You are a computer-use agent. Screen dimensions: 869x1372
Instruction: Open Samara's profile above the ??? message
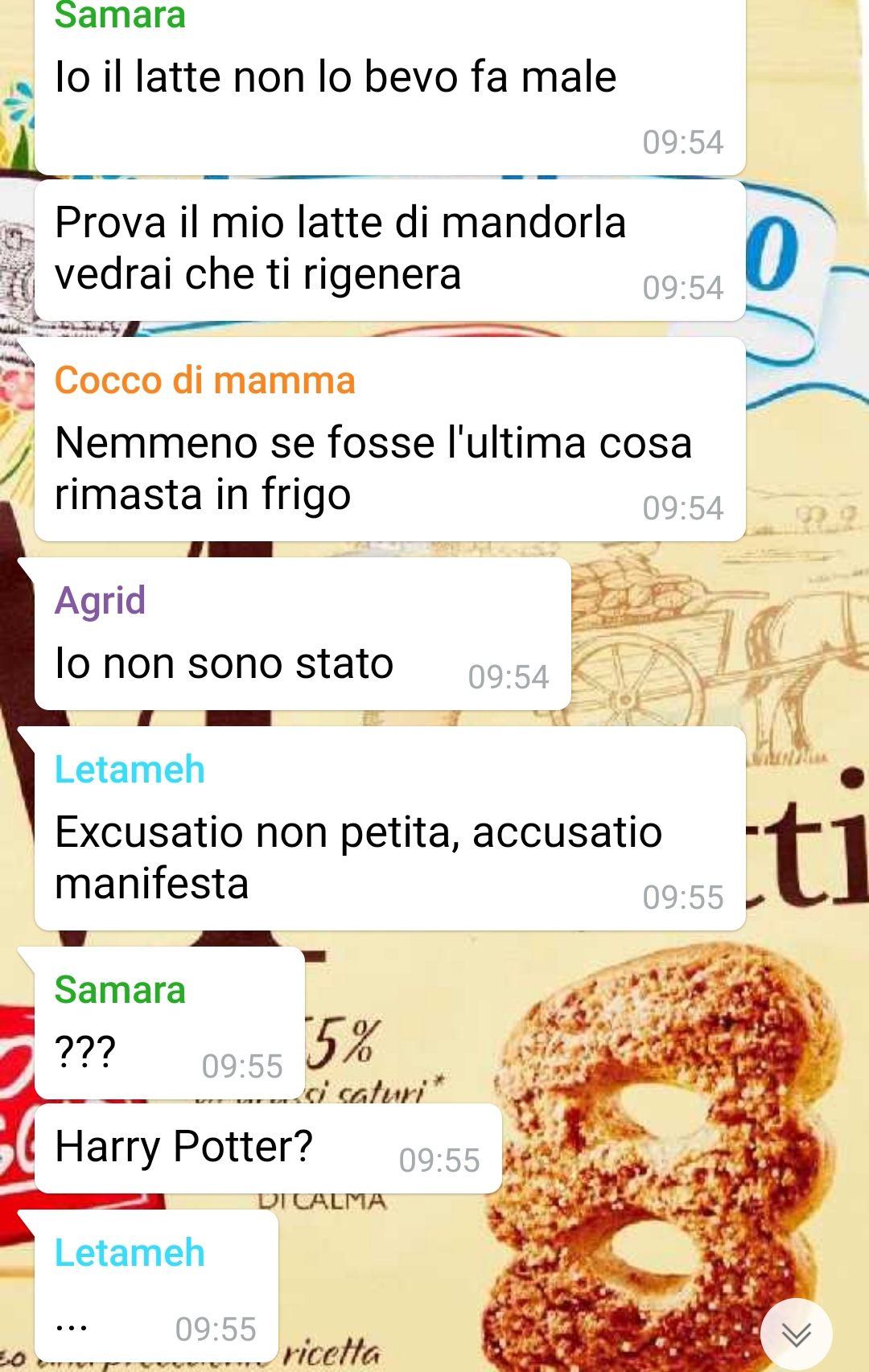[x=120, y=990]
